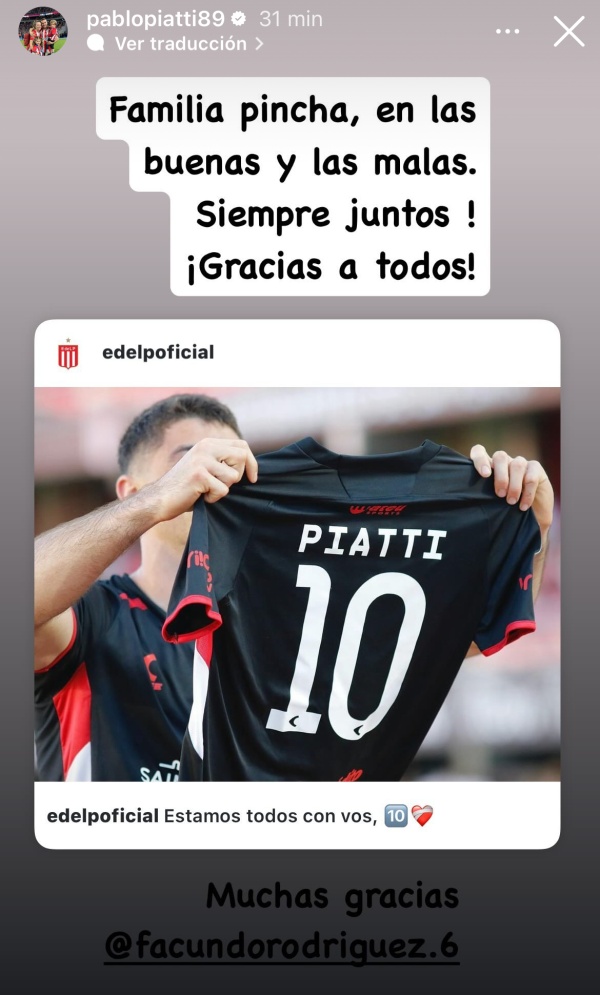Open the reshared edelpoficial post
The height and width of the screenshot is (995, 600).
pos(297,583)
